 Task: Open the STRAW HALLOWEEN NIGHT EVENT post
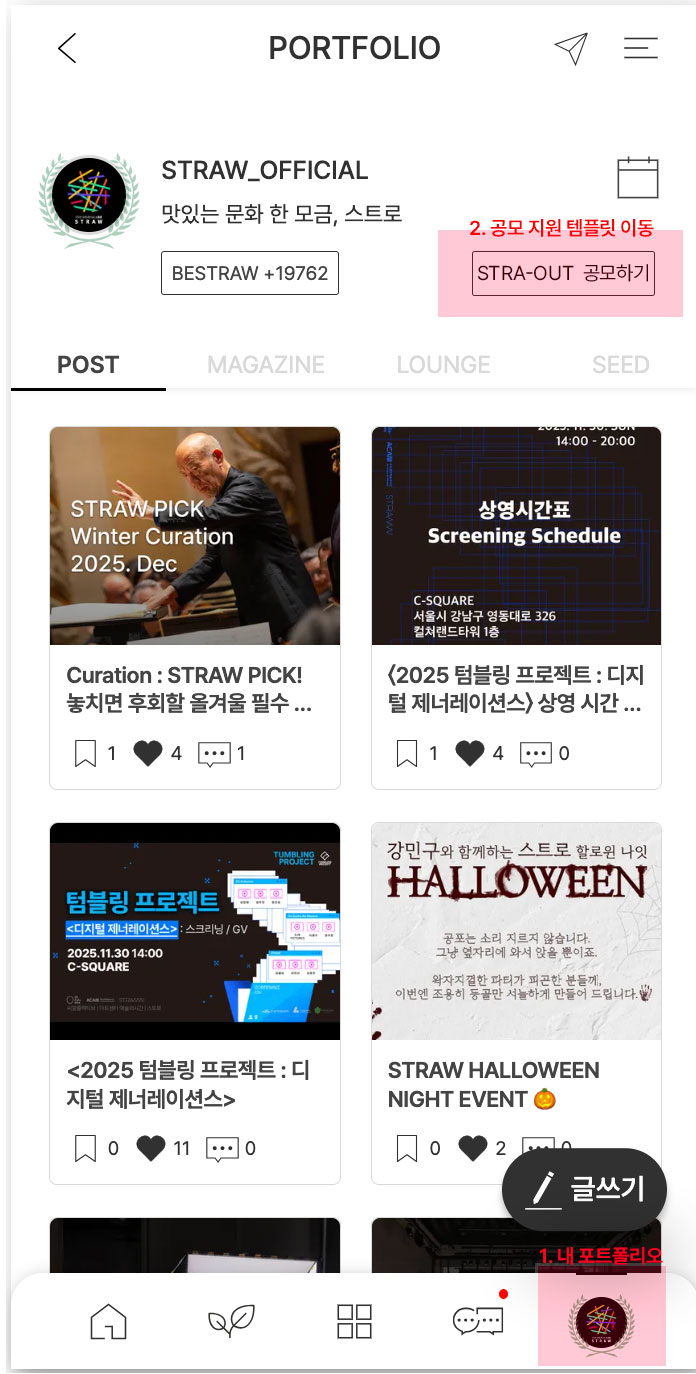coord(516,932)
